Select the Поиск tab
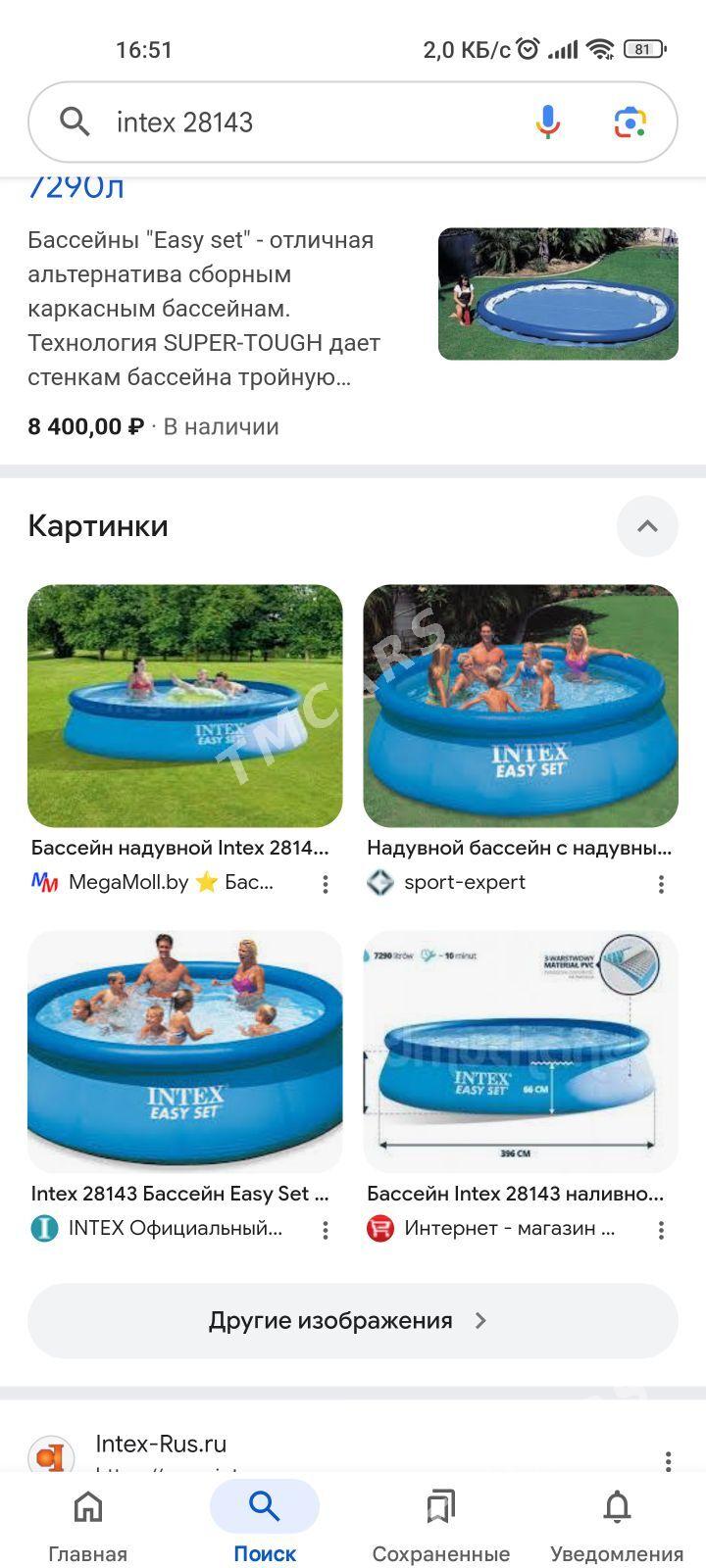 tap(265, 1526)
